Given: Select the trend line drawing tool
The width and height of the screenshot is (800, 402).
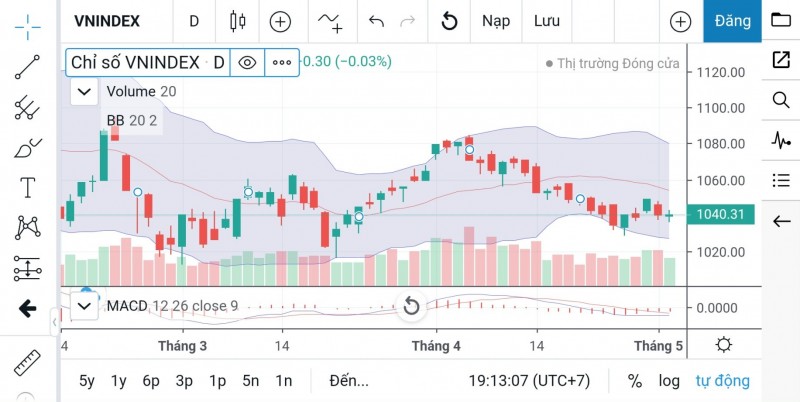Looking at the screenshot, I should point(27,66).
